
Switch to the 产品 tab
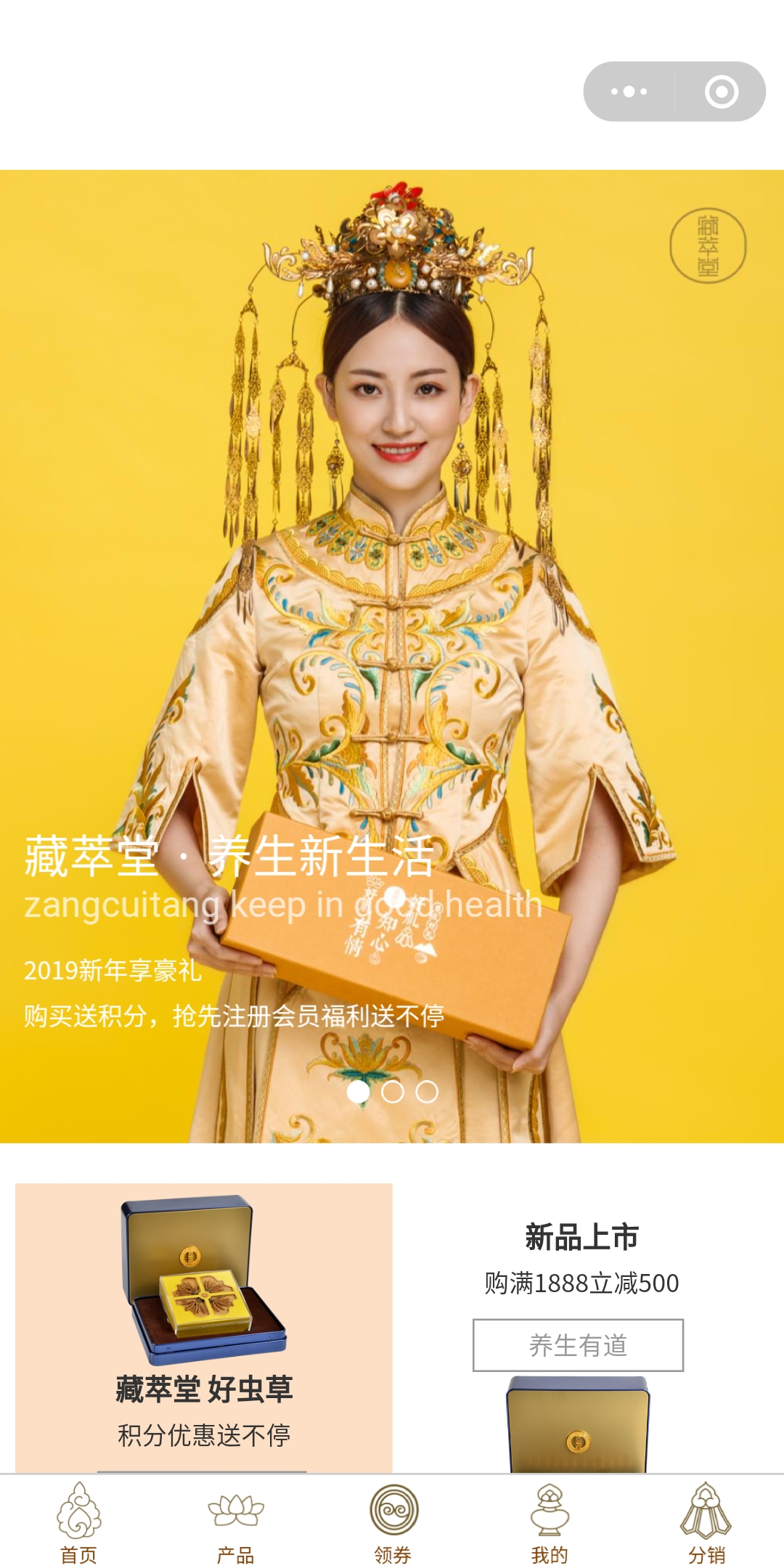[235, 1522]
